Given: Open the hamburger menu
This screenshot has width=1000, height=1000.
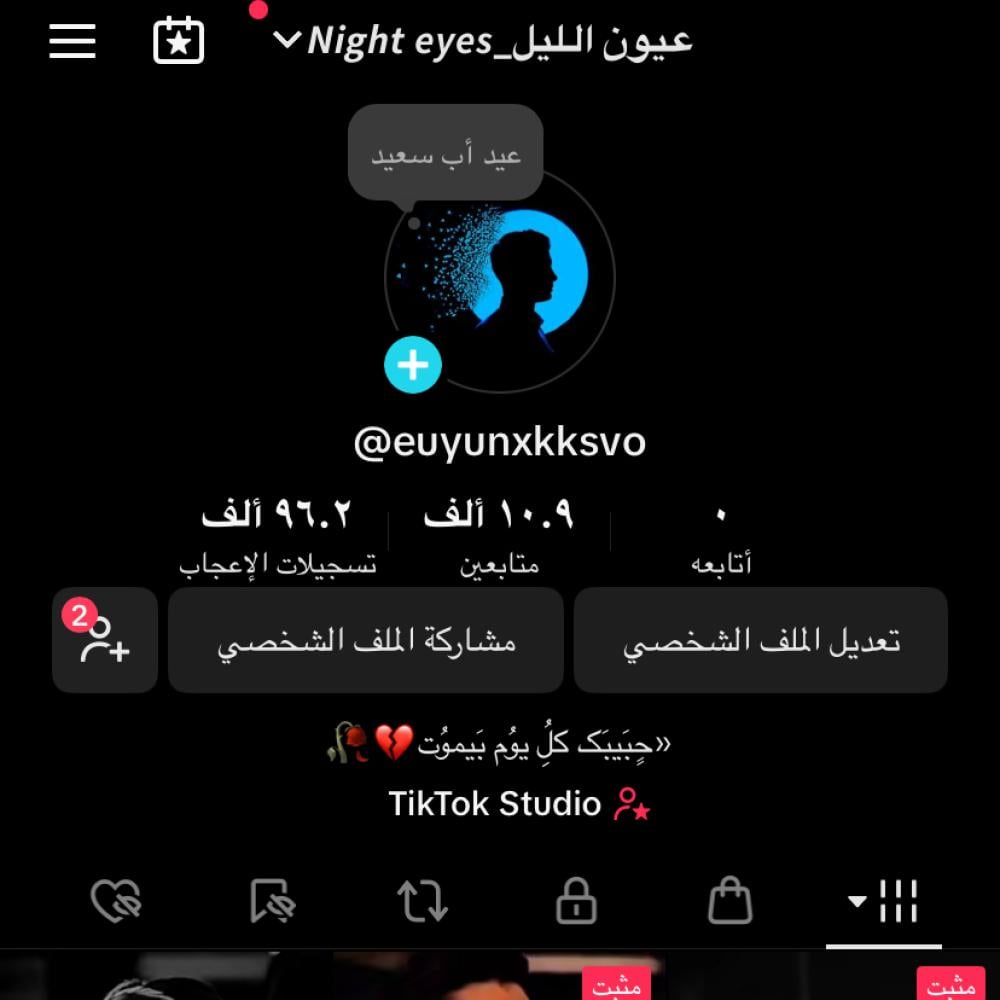Looking at the screenshot, I should click(72, 42).
